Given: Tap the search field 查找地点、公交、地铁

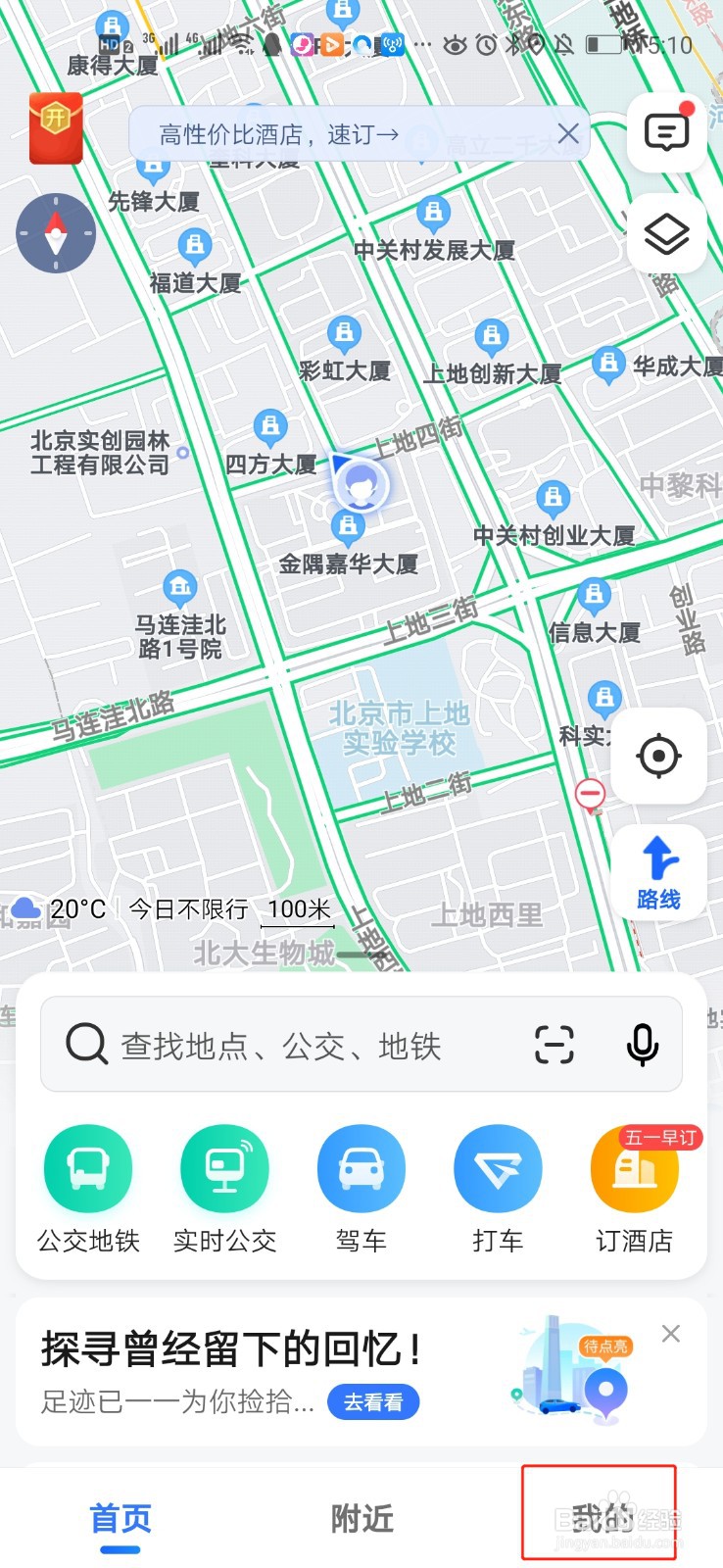Looking at the screenshot, I should pyautogui.click(x=294, y=1045).
